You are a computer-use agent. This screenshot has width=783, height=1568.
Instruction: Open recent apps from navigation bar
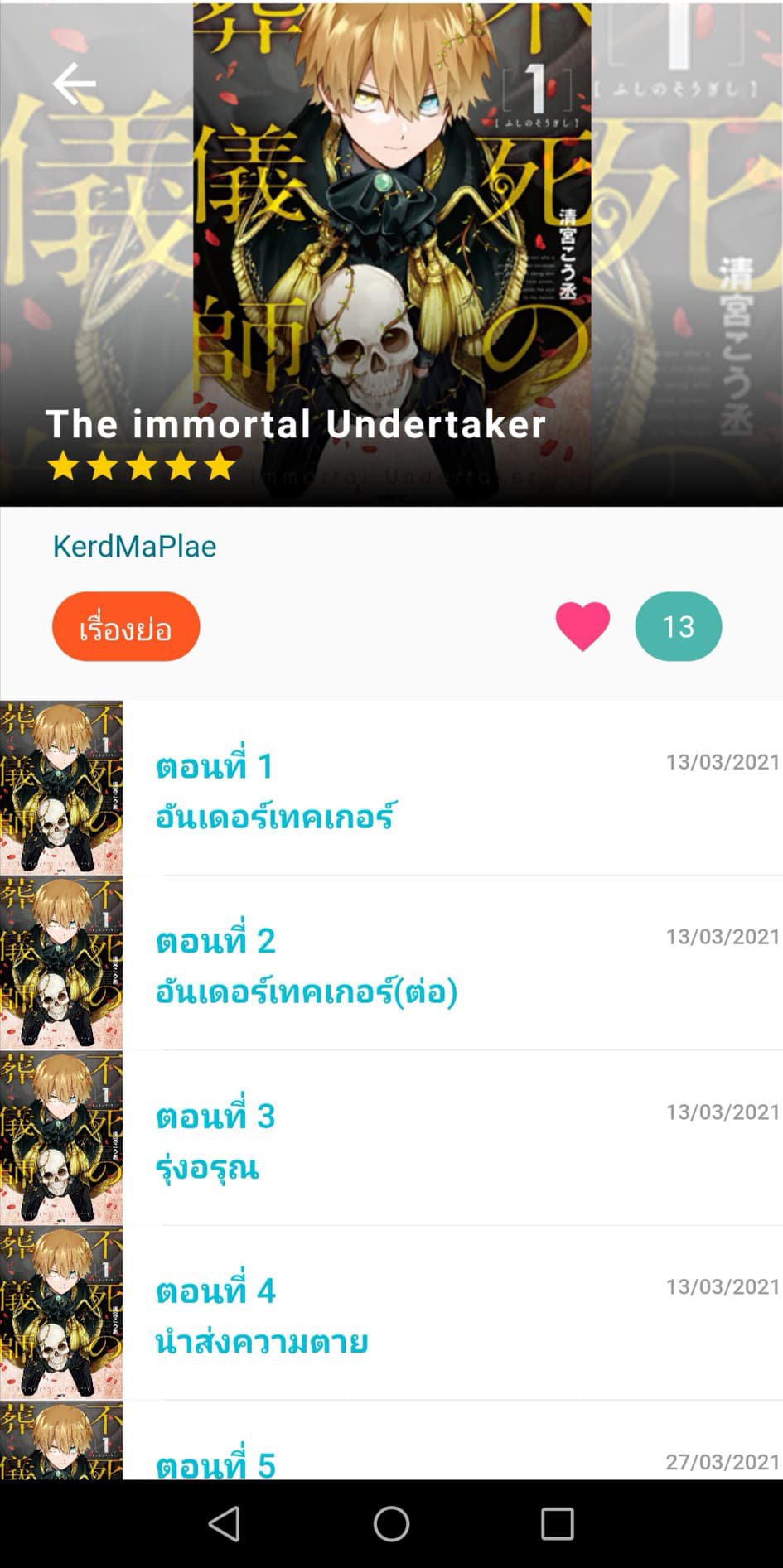click(557, 1523)
